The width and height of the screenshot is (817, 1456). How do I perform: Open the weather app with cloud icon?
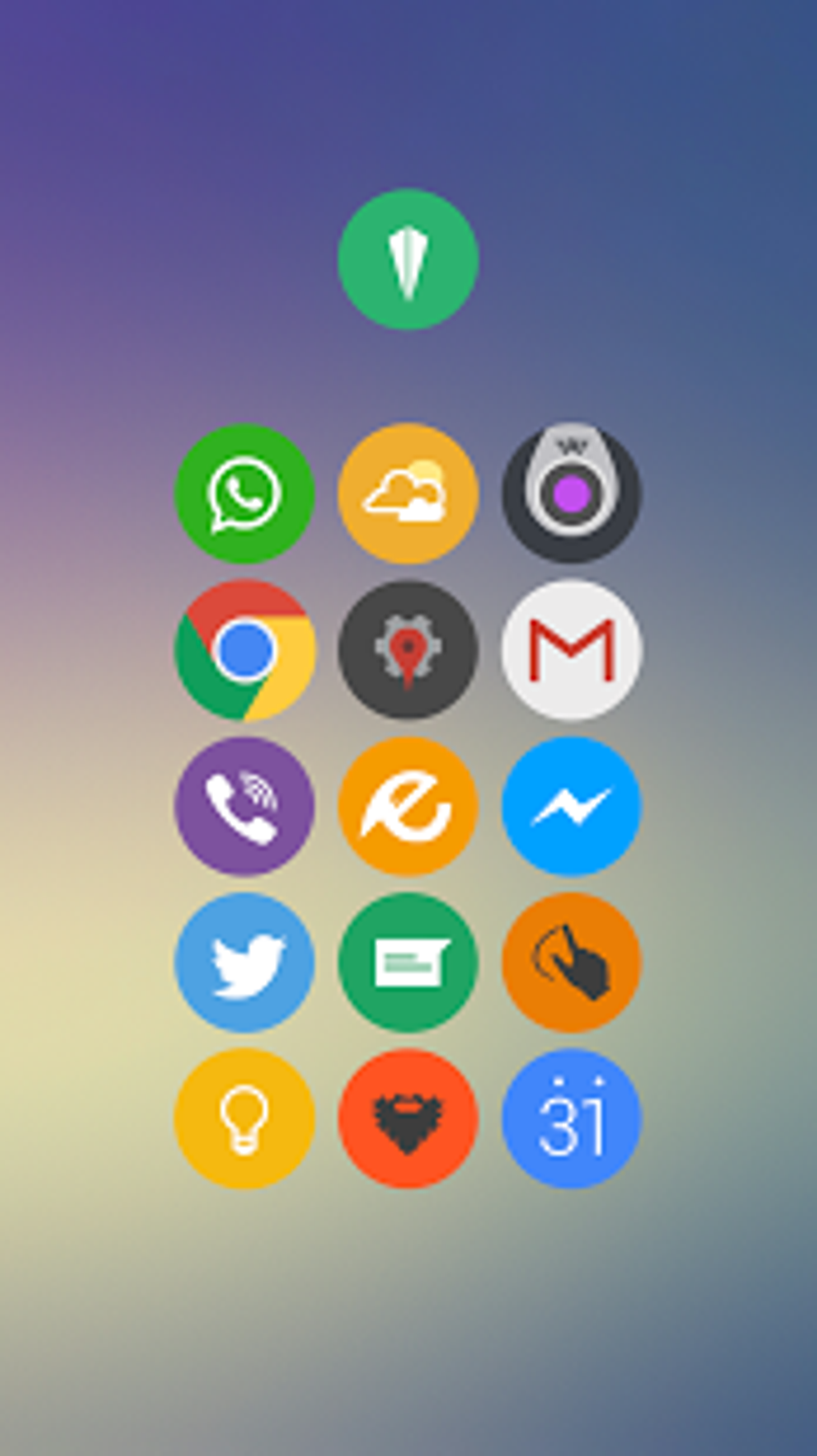[408, 494]
